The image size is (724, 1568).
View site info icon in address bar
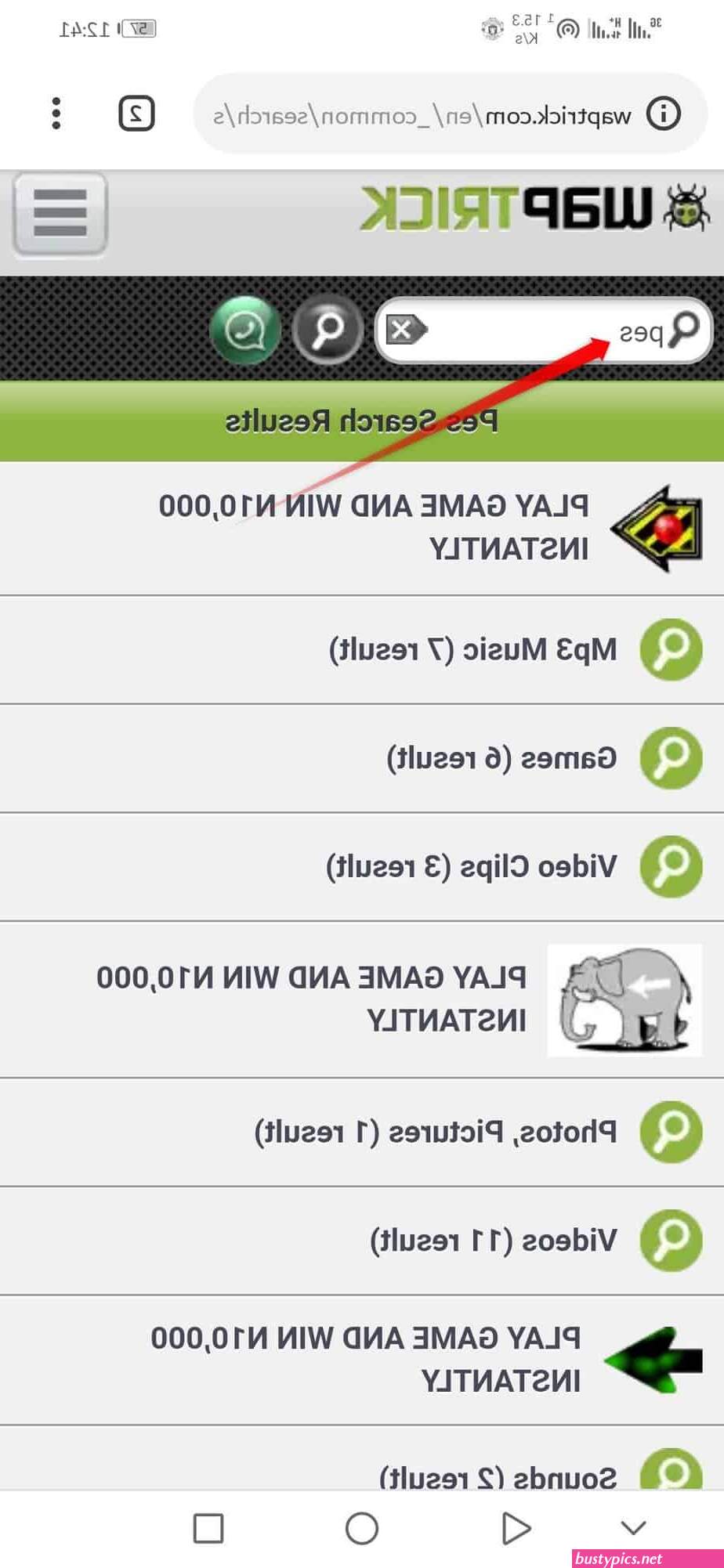point(663,114)
